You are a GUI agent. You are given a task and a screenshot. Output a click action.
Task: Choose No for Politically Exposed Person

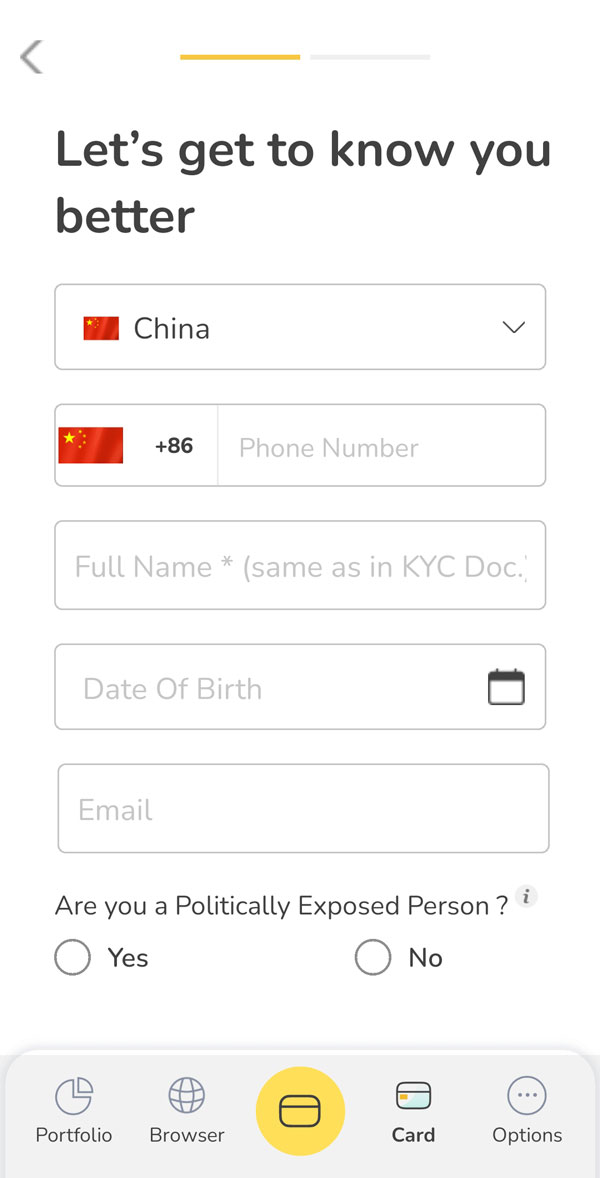[x=373, y=957]
